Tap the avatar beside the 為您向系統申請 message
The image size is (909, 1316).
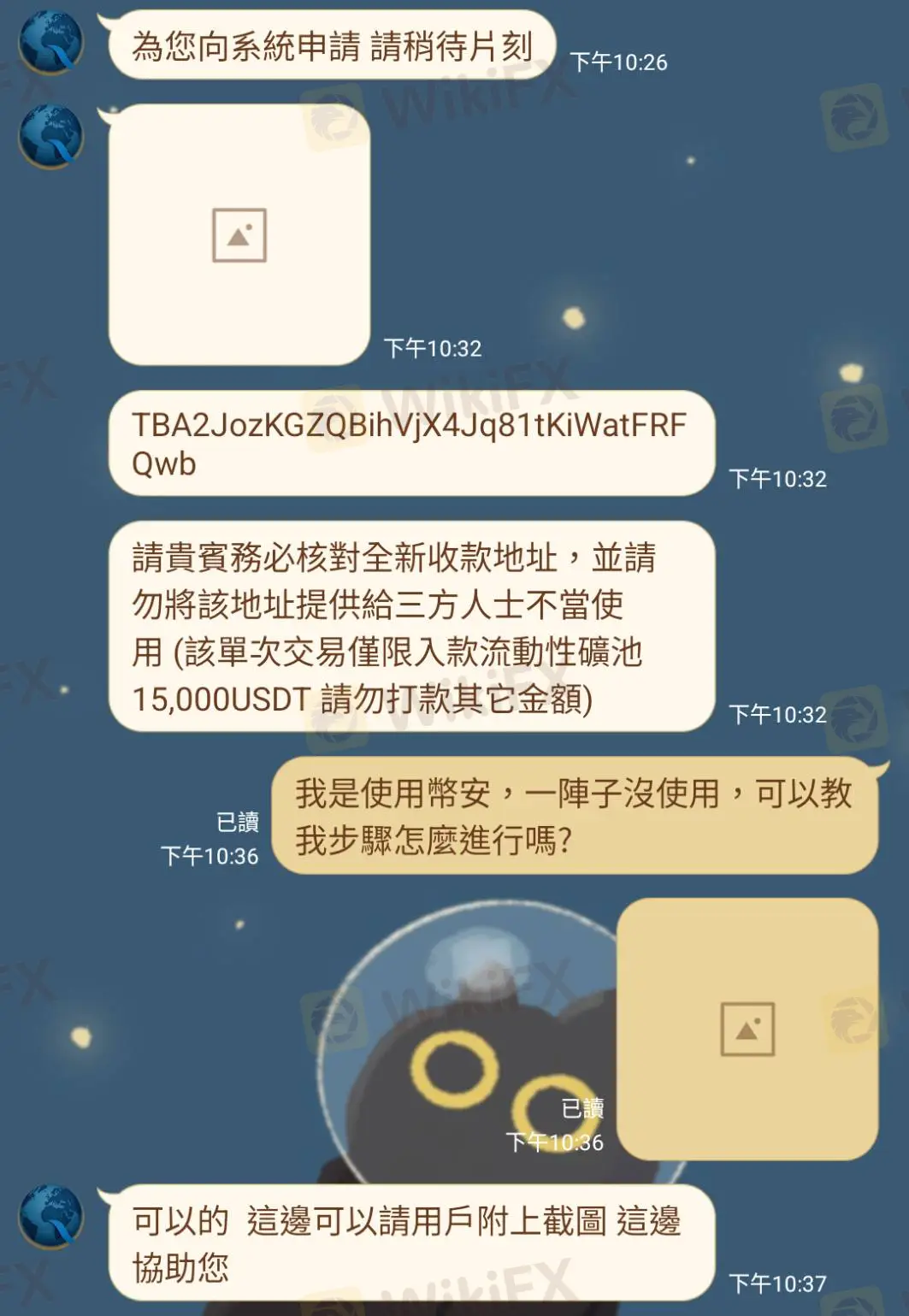pos(51,43)
